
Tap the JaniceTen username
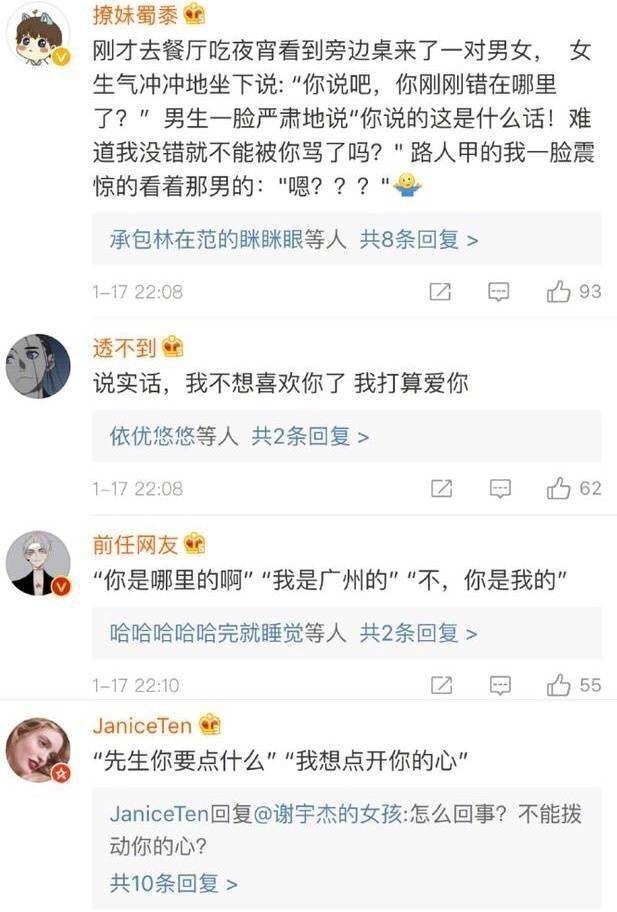(x=143, y=725)
